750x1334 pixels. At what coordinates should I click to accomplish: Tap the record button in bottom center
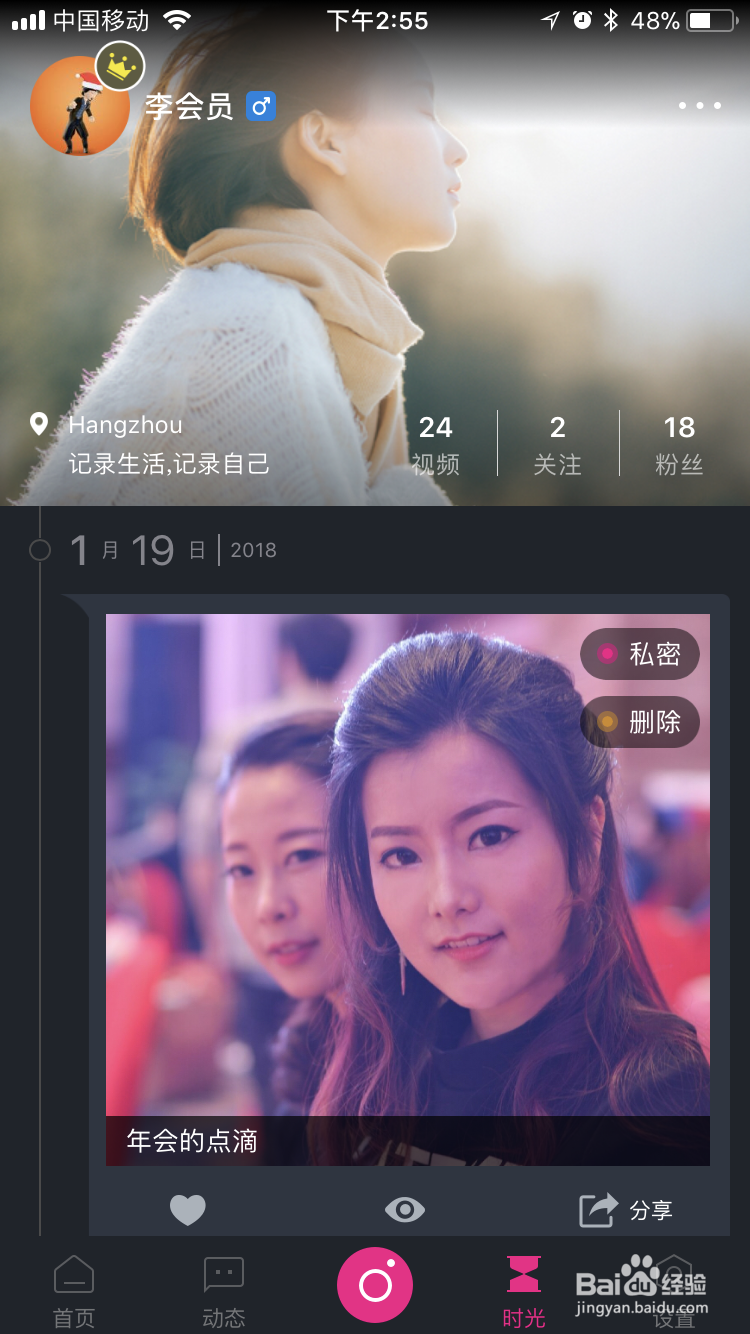coord(375,1284)
